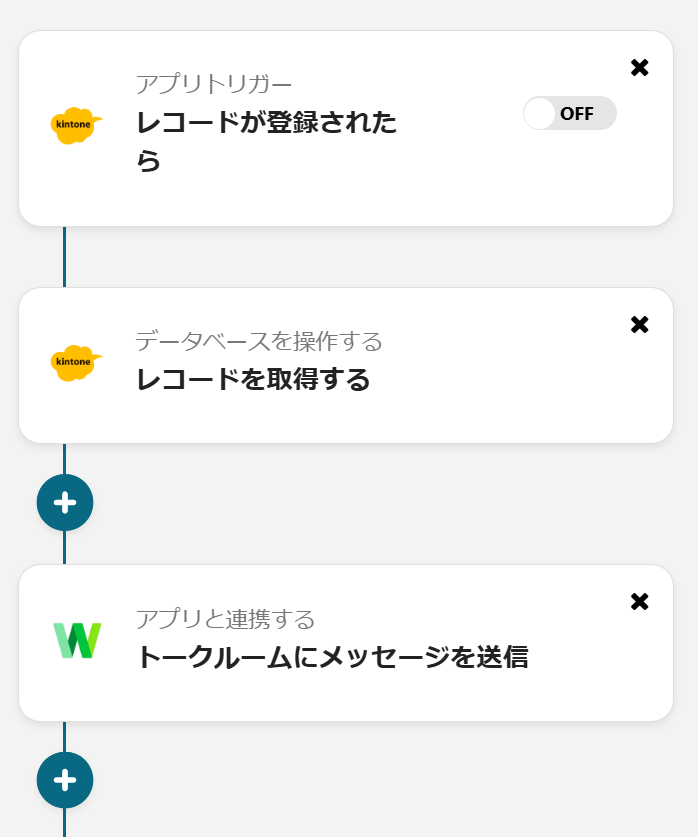Image resolution: width=698 pixels, height=837 pixels.
Task: Delete the トークルームにメッセージを送信 step
Action: [x=640, y=601]
